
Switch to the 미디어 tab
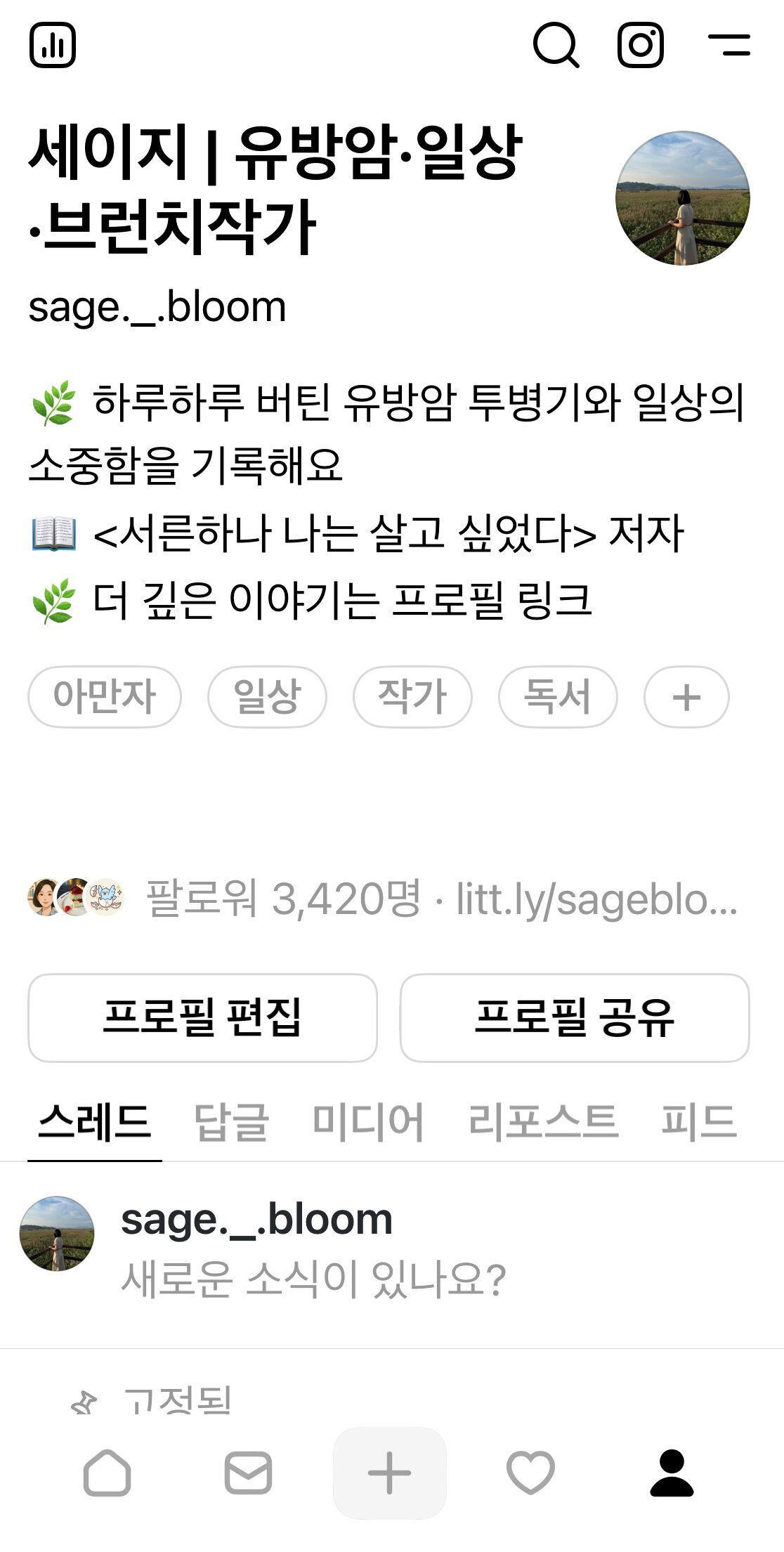(x=367, y=1122)
